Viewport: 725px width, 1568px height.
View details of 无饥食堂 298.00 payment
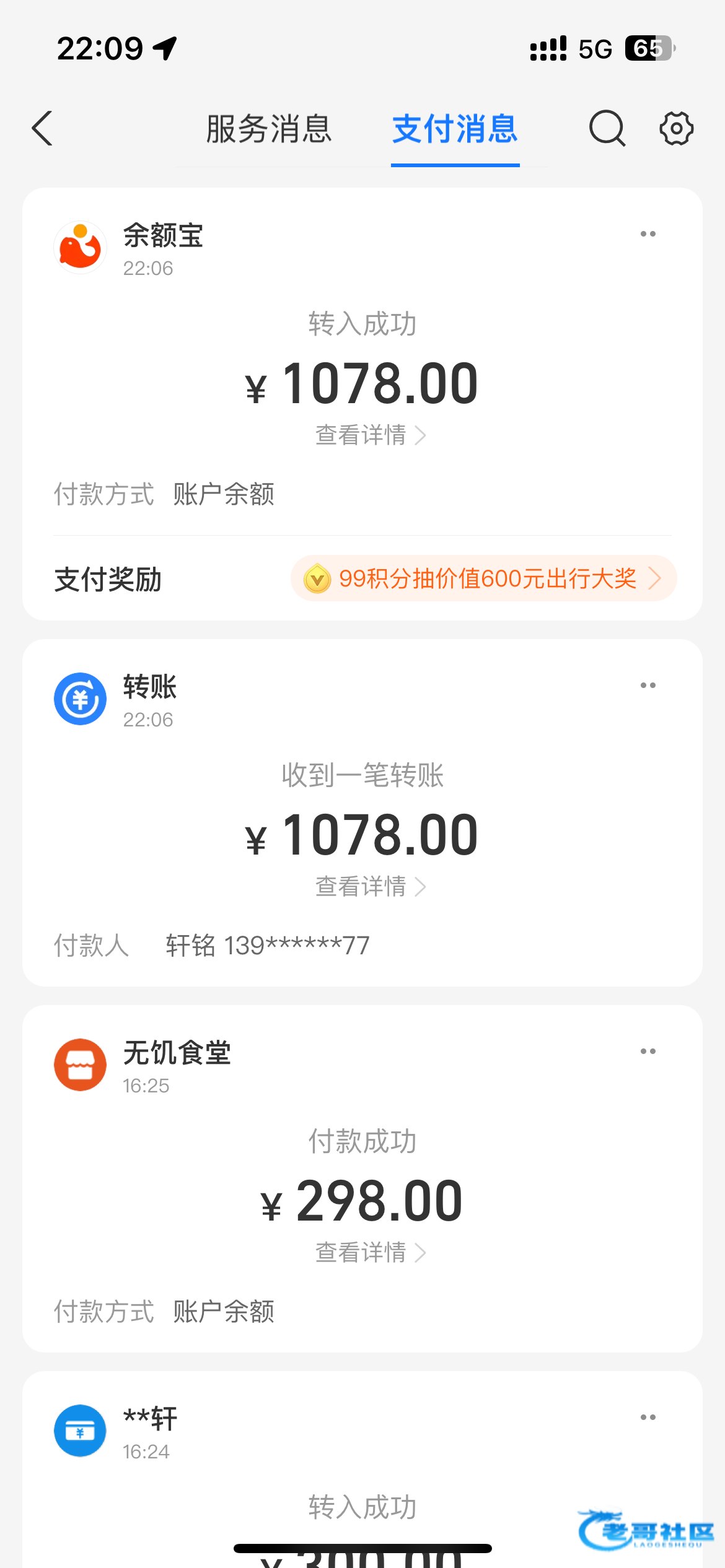tap(371, 1253)
